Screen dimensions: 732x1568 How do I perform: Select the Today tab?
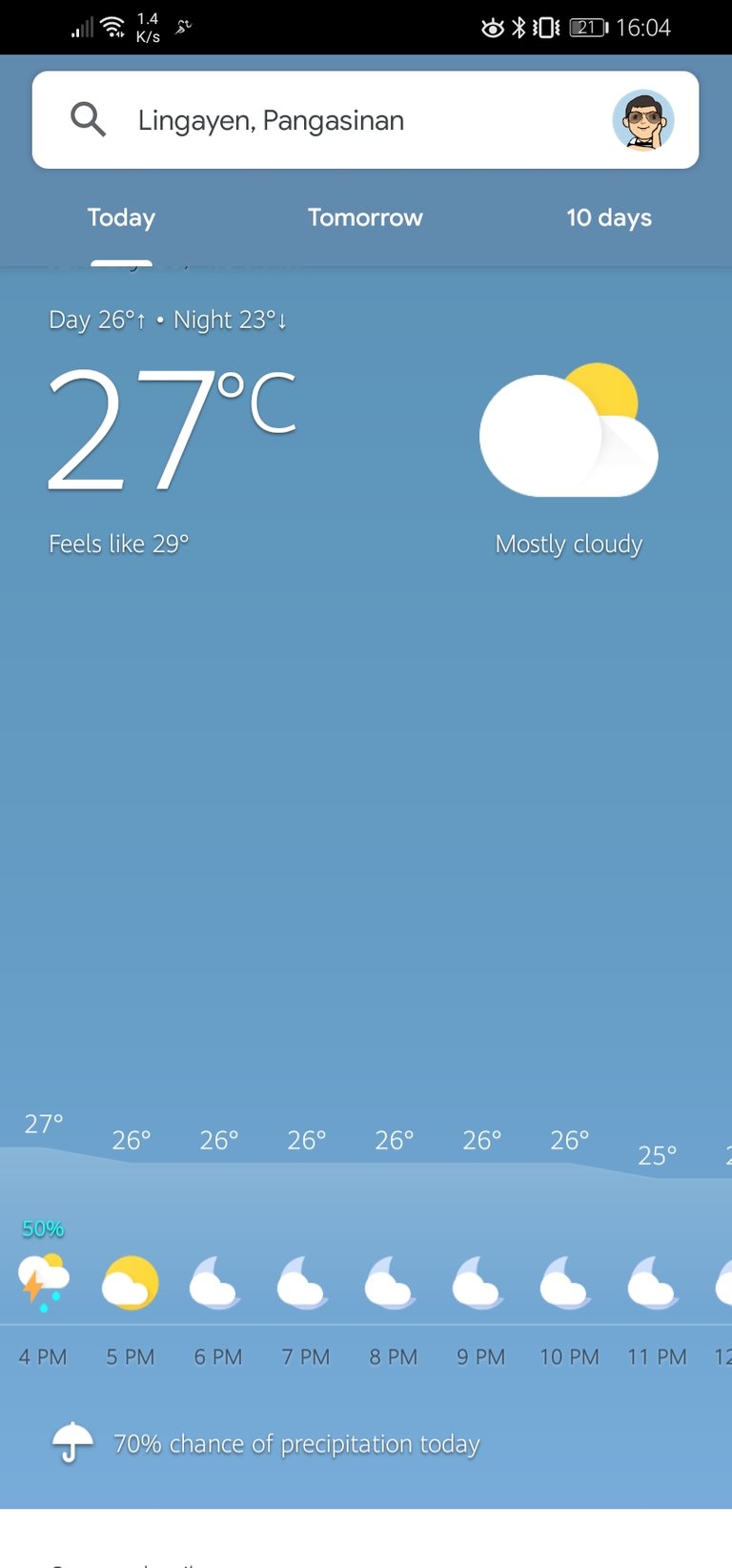(x=121, y=217)
